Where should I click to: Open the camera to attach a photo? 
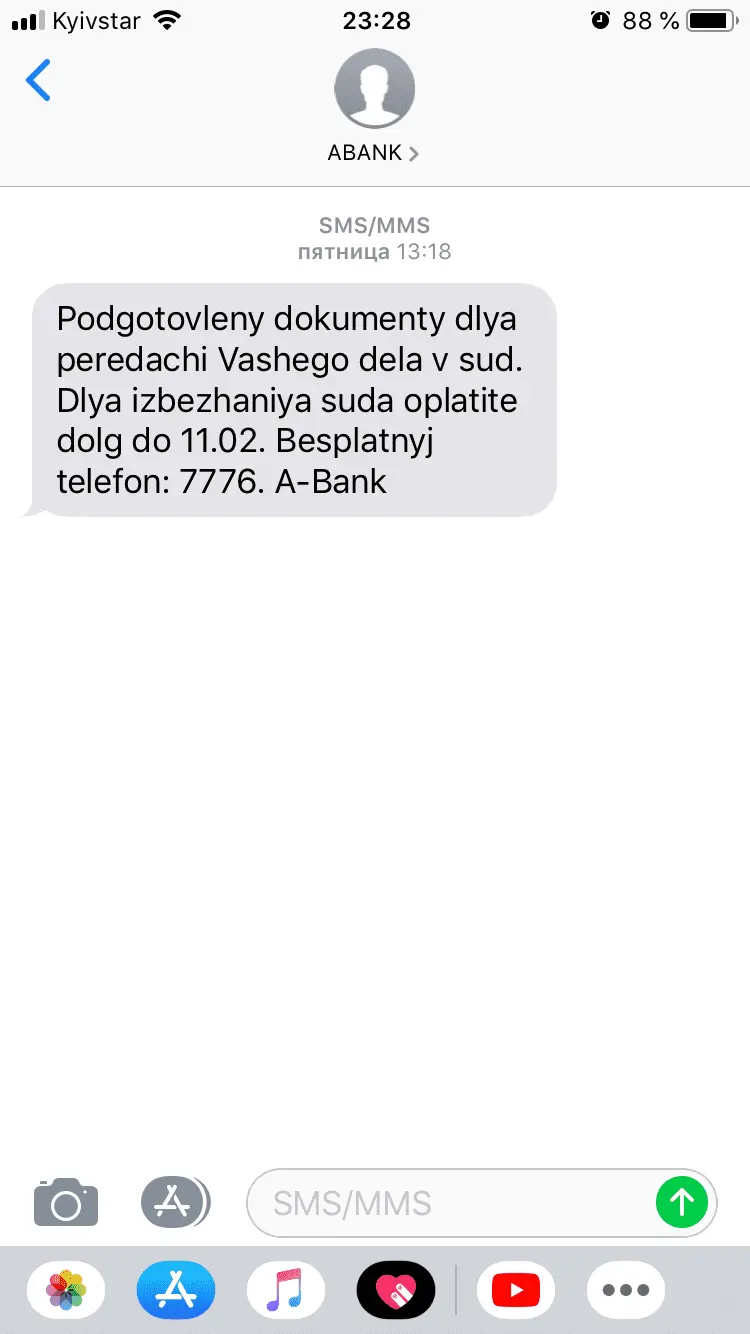pyautogui.click(x=66, y=1201)
